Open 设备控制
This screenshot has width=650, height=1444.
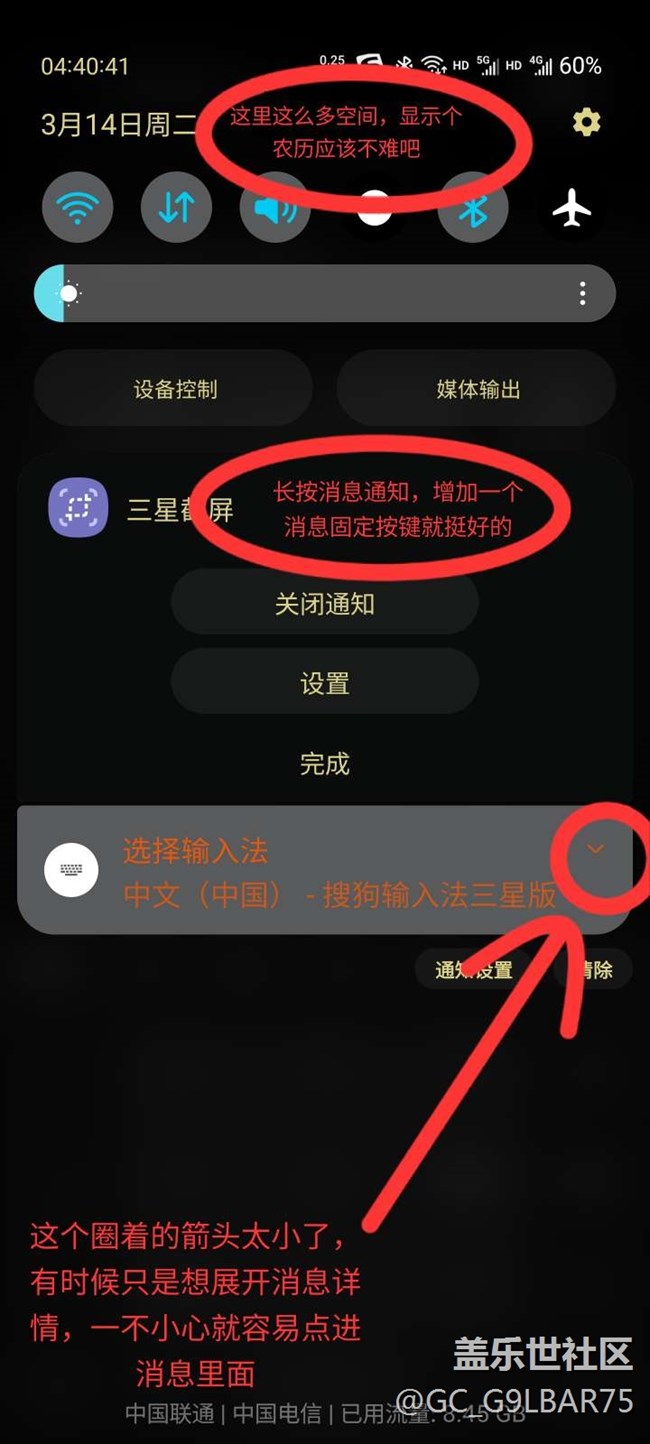click(175, 389)
